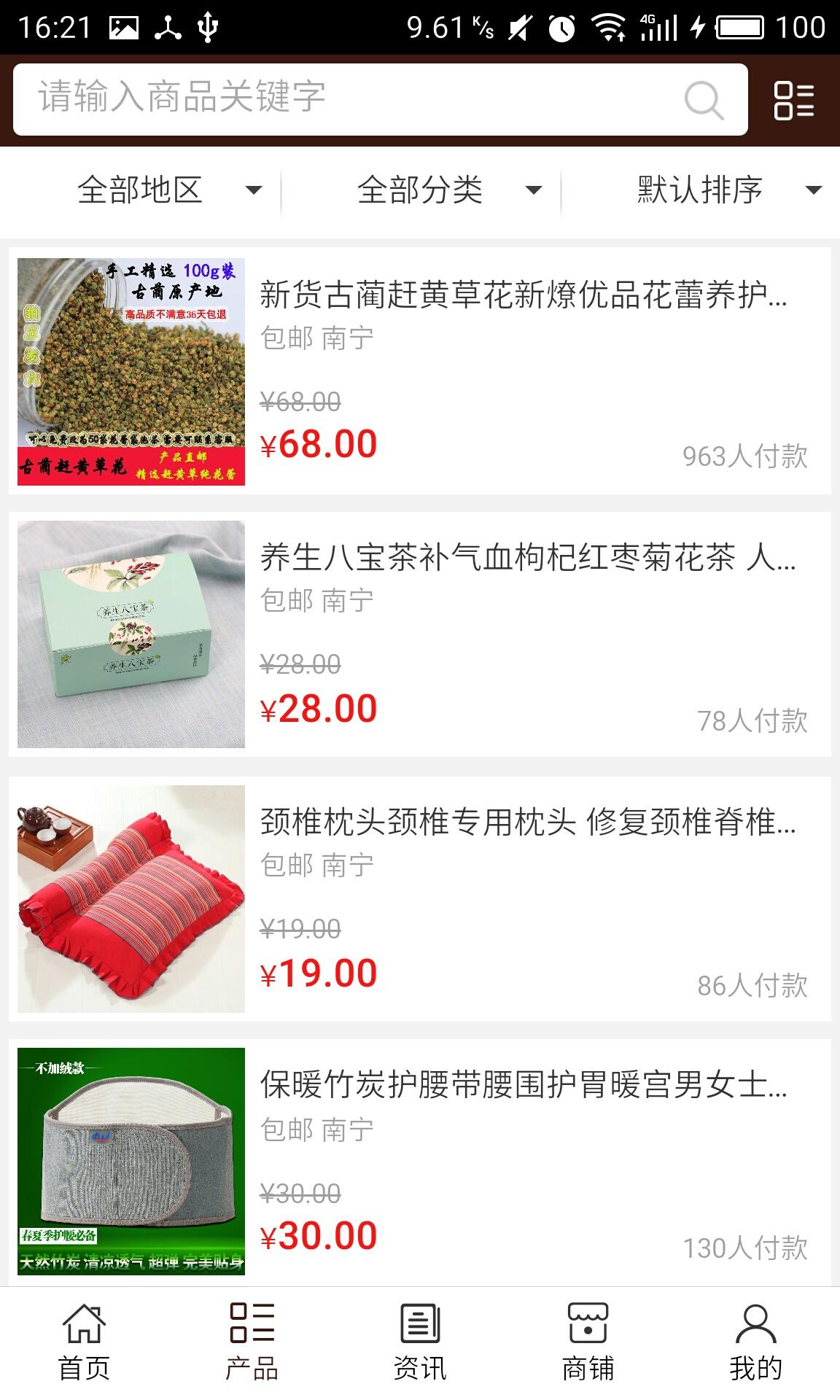
Task: Open the 商铺 shops tab
Action: (x=588, y=1343)
